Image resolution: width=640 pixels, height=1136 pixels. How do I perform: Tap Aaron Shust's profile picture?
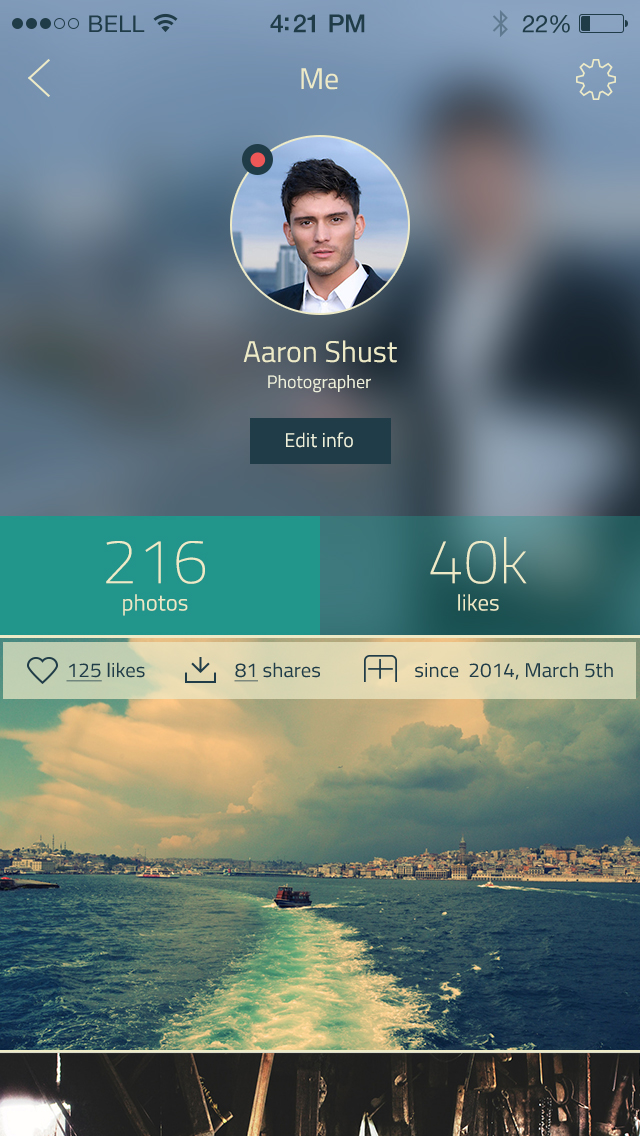pos(320,225)
